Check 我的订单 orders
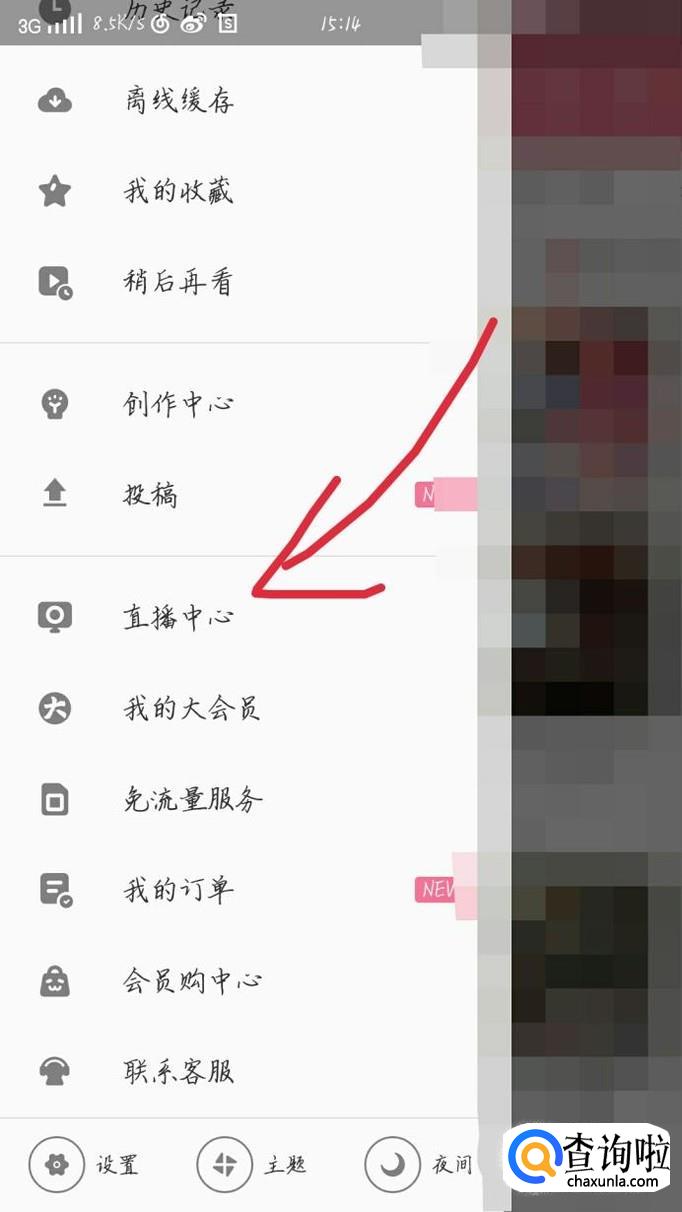The height and width of the screenshot is (1212, 682). pyautogui.click(x=238, y=890)
